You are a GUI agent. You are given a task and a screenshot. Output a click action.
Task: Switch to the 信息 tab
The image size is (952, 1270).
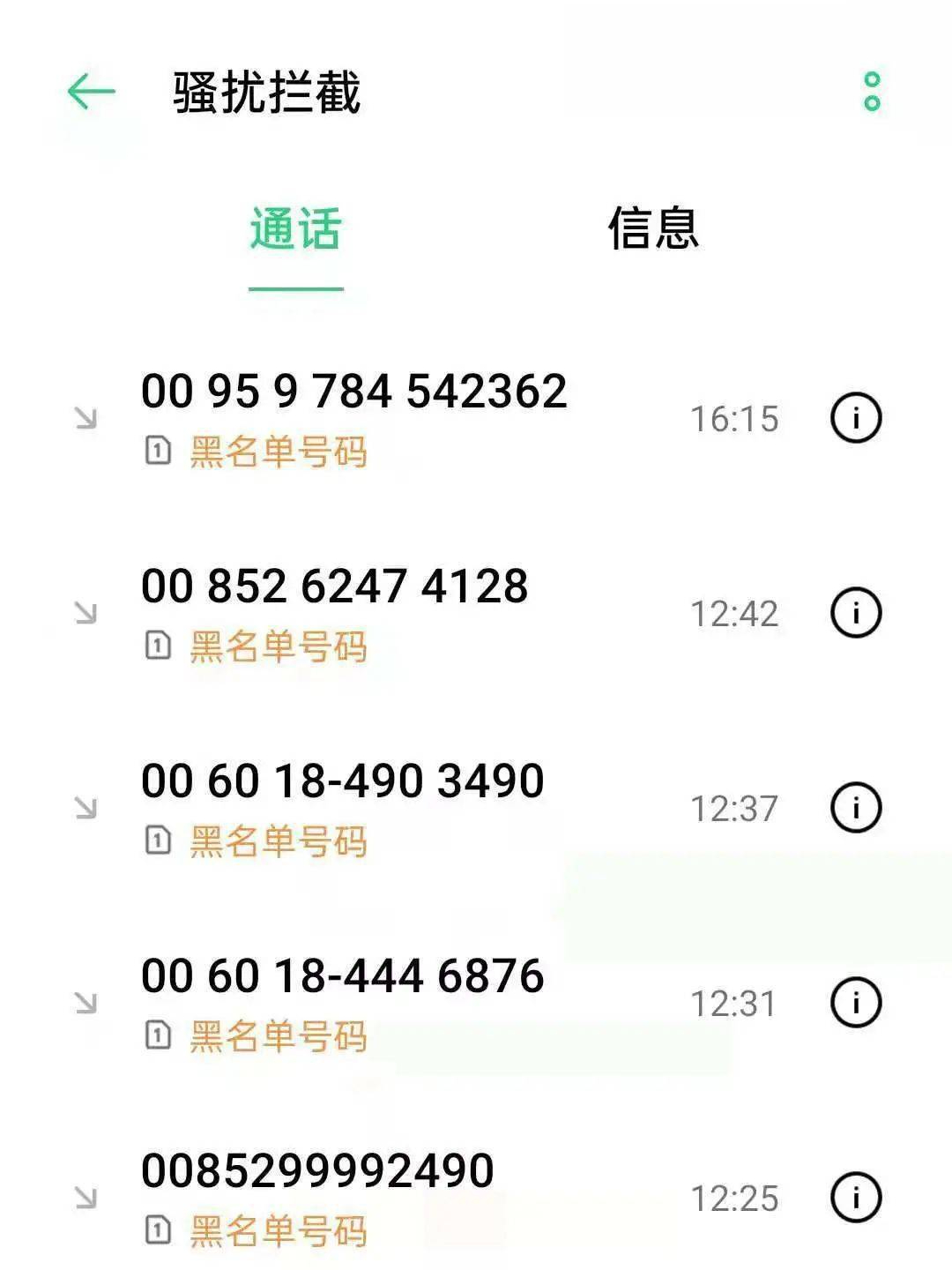(653, 229)
